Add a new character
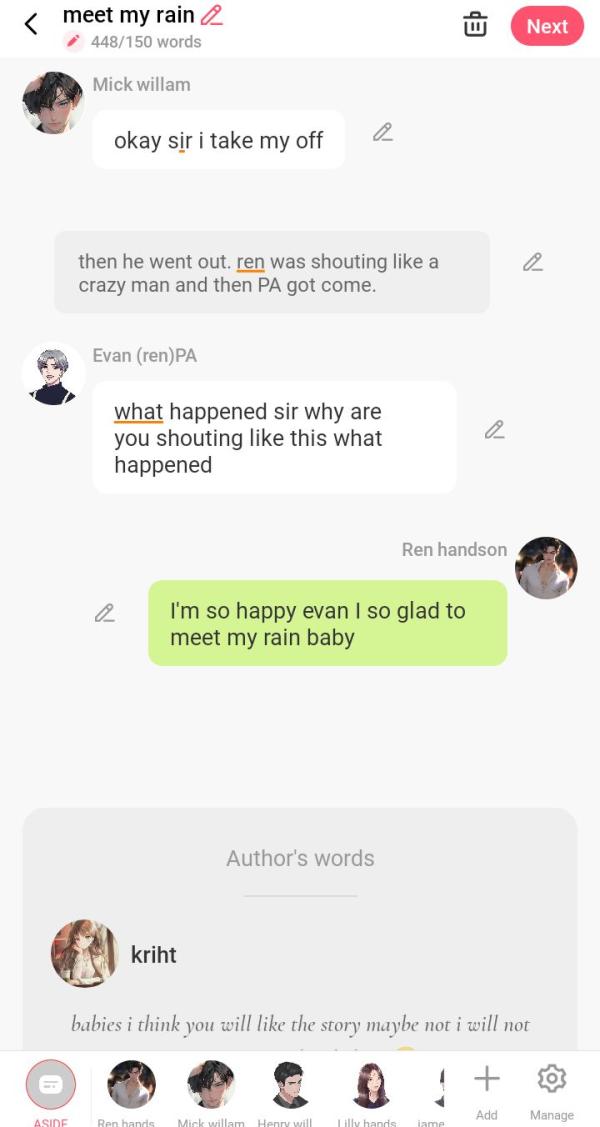 tap(486, 1092)
